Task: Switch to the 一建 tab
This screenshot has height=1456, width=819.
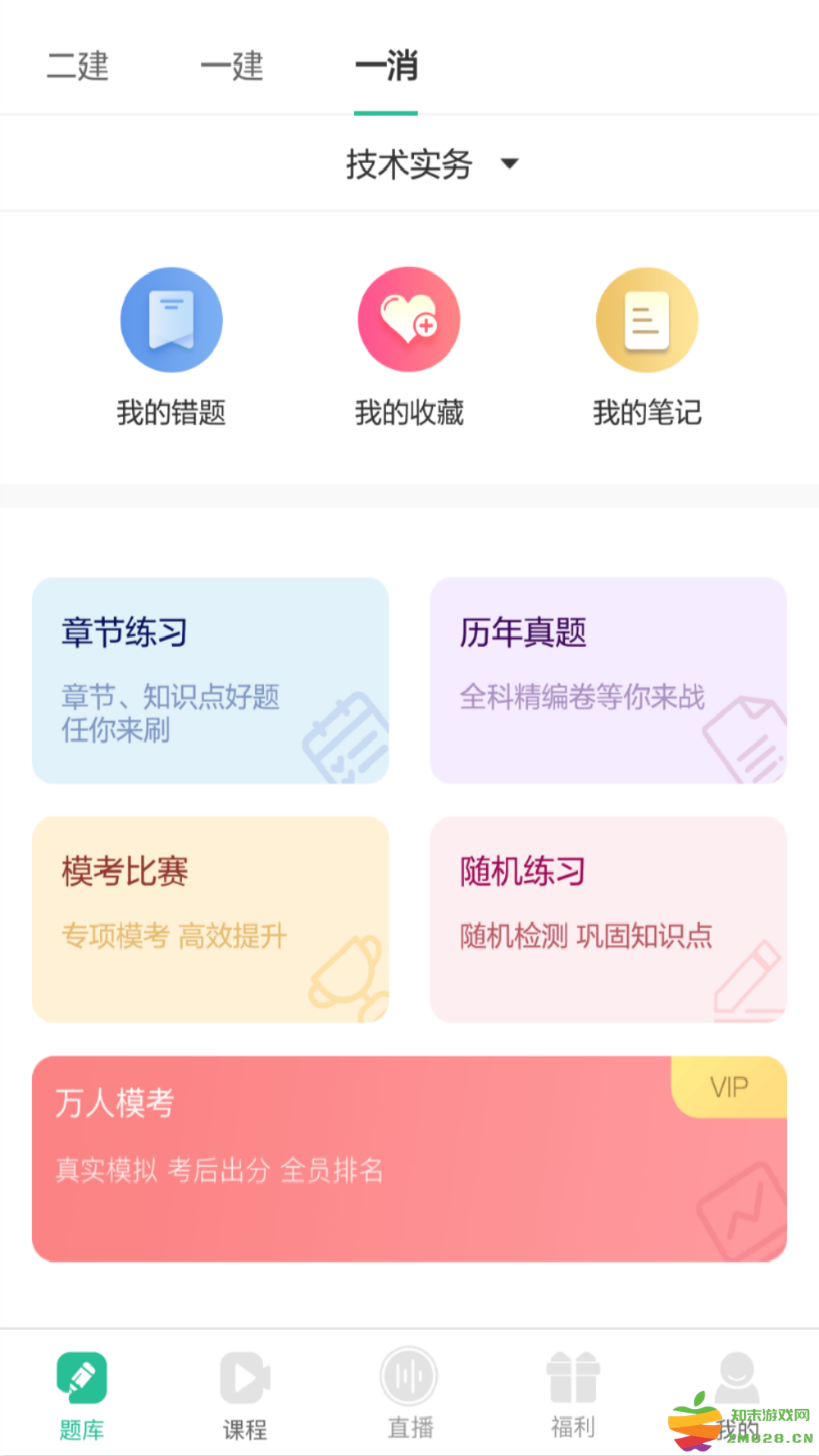Action: (233, 68)
